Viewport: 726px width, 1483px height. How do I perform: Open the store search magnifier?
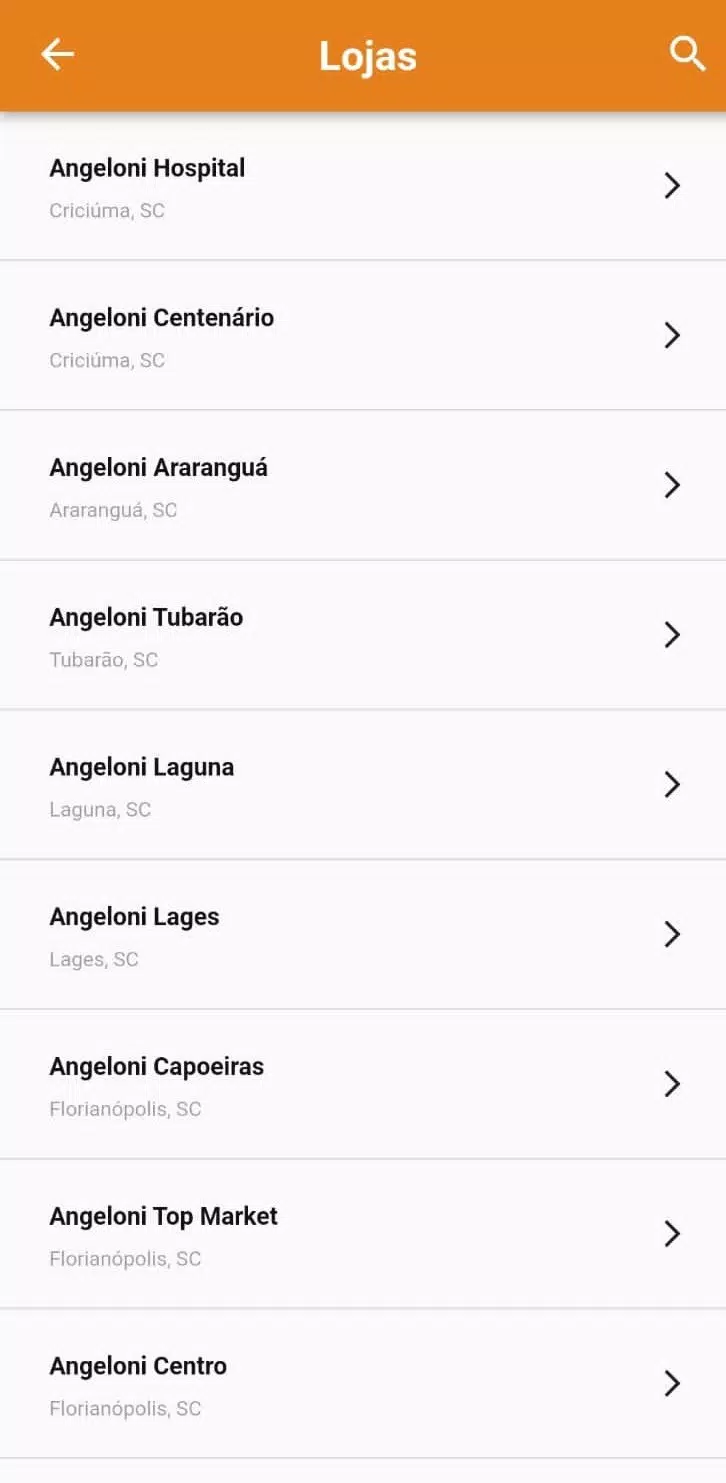(x=687, y=54)
